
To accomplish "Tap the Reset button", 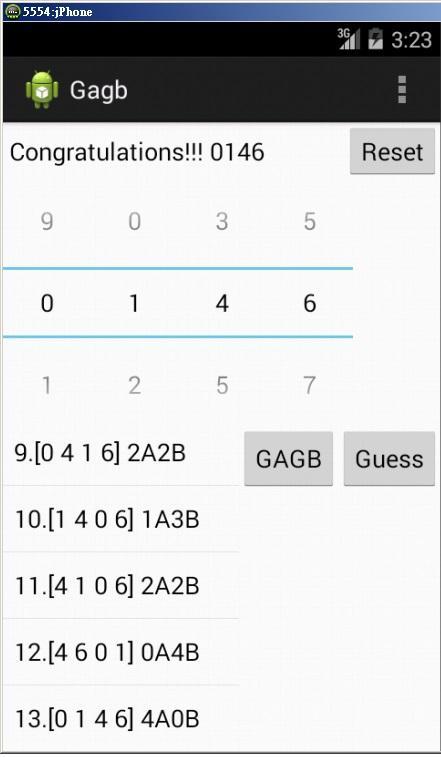I will pyautogui.click(x=392, y=152).
